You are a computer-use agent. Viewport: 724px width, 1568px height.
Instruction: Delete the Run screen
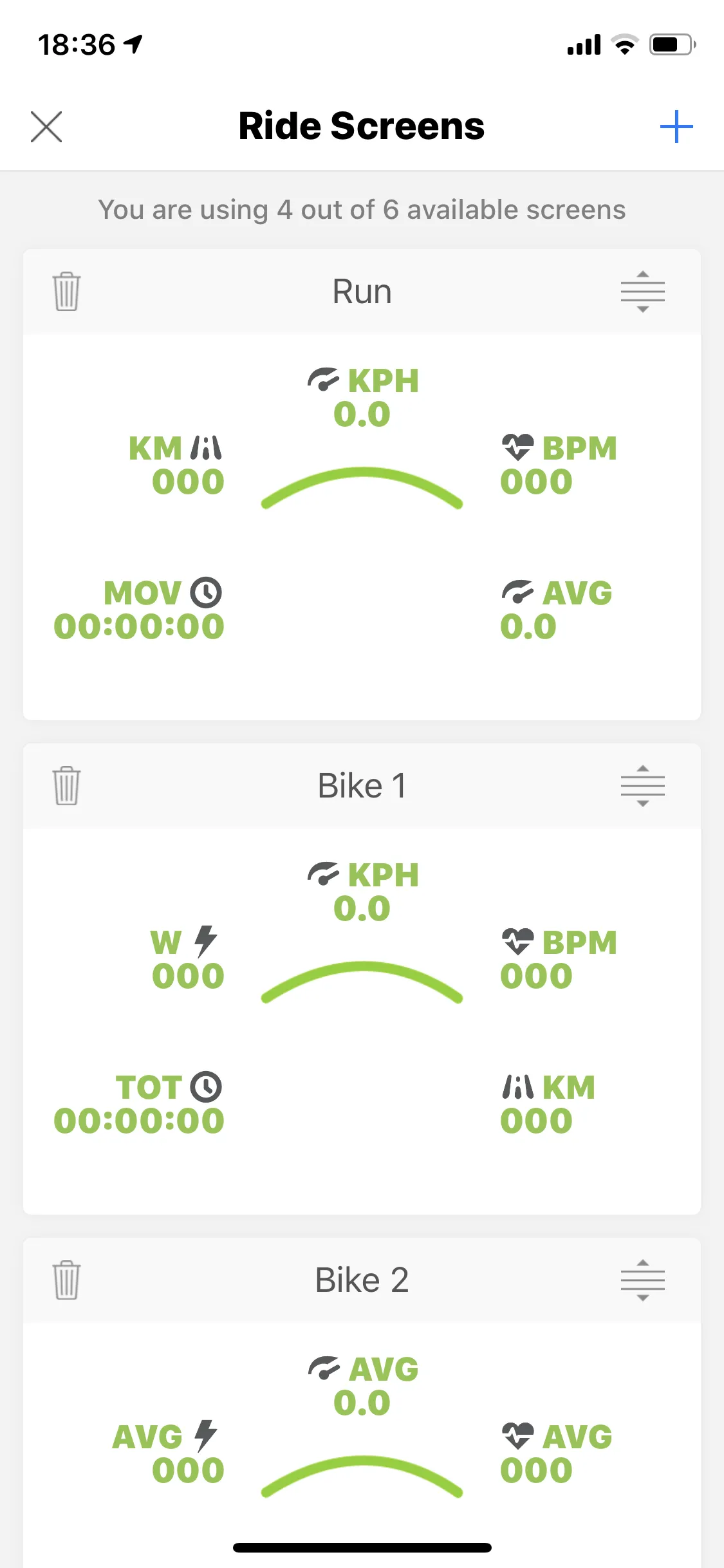pos(66,292)
